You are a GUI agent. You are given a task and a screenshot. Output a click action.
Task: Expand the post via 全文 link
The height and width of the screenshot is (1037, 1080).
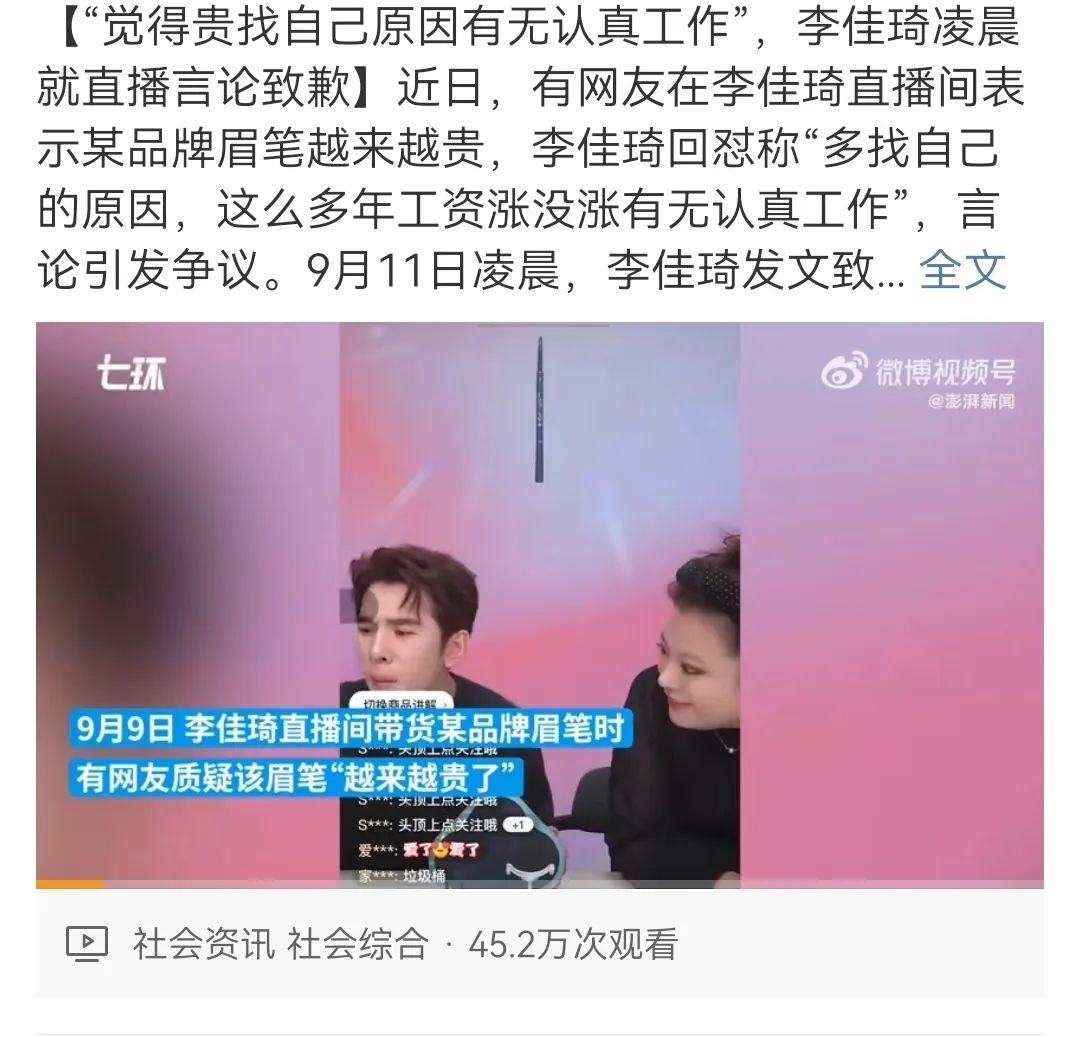coord(962,270)
